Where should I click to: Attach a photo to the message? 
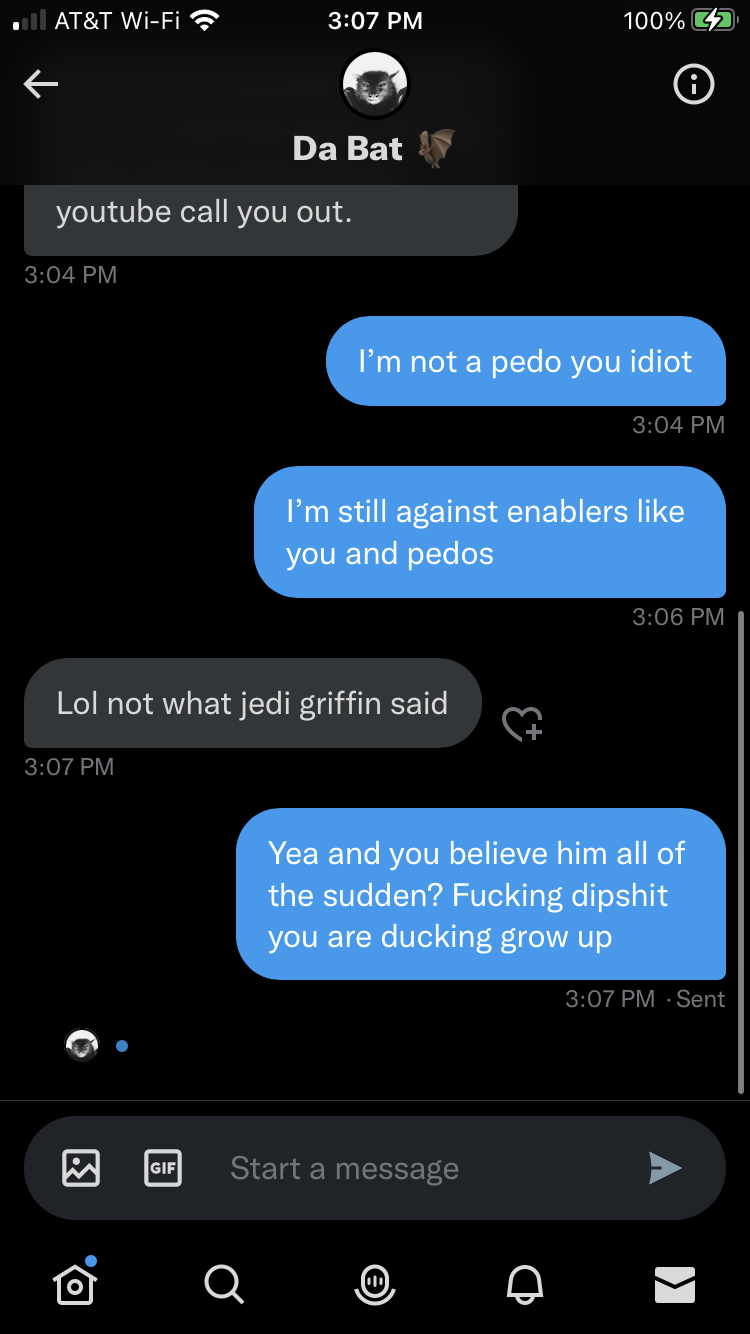(x=81, y=1167)
